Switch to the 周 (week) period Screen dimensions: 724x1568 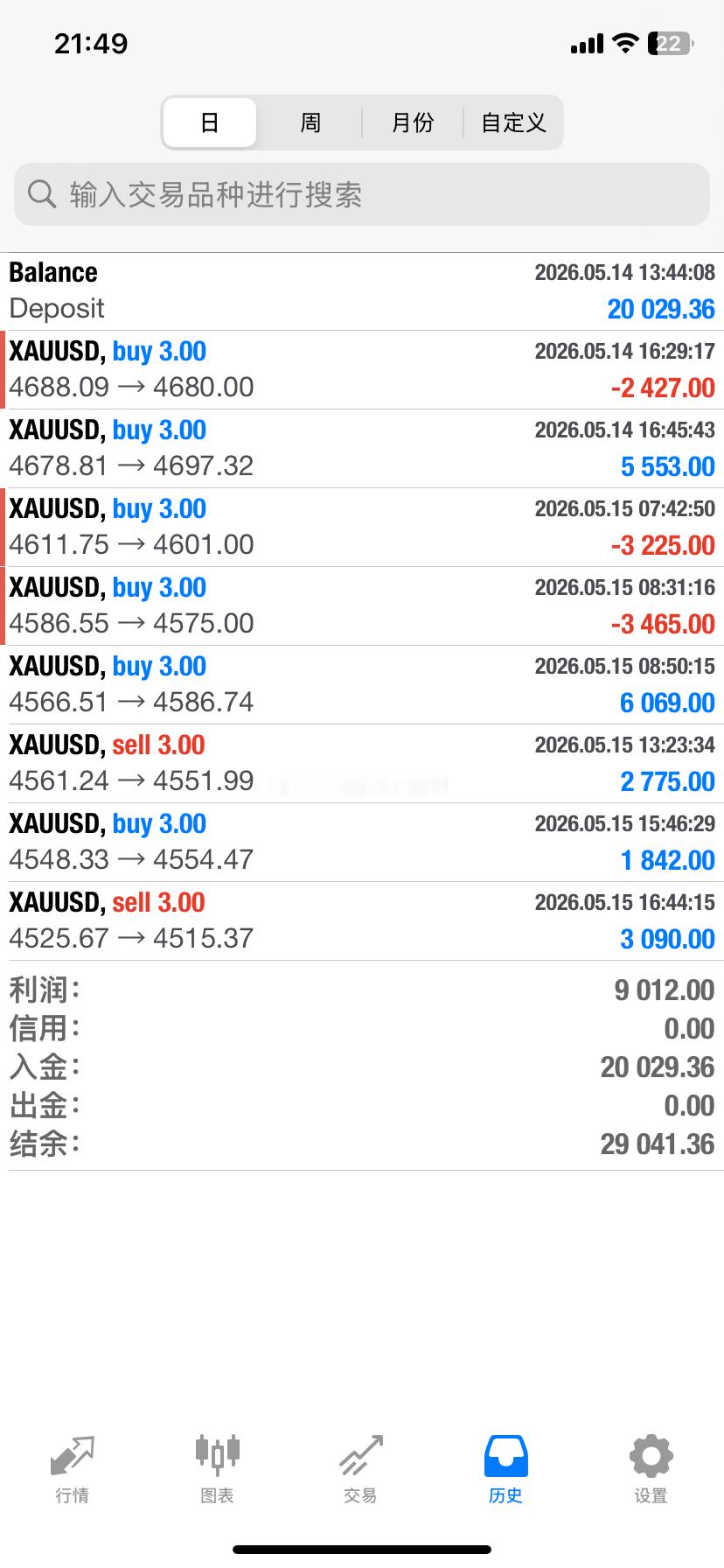[310, 122]
